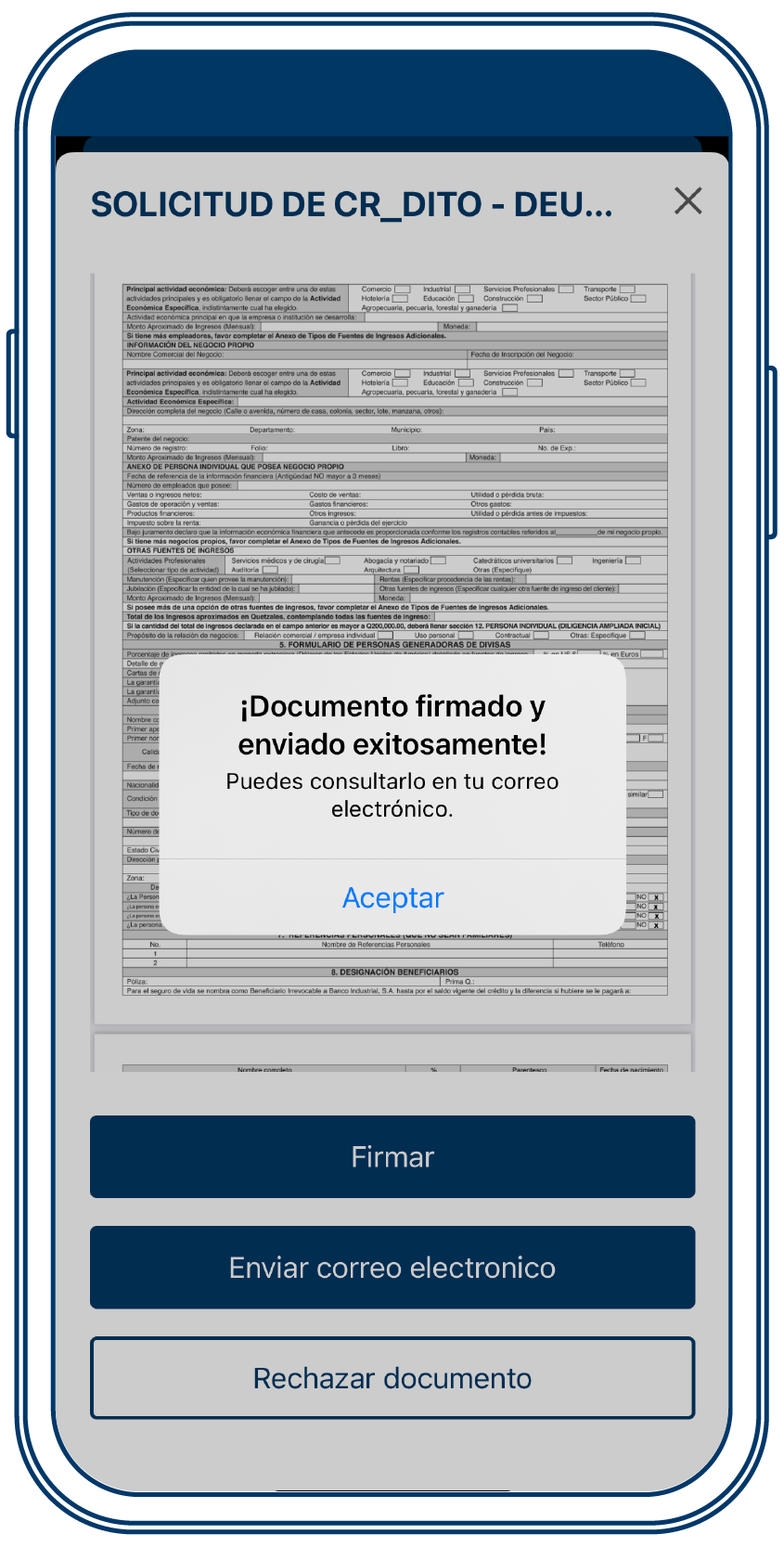Tap the Firmar button
784x1547 pixels.
[392, 1156]
